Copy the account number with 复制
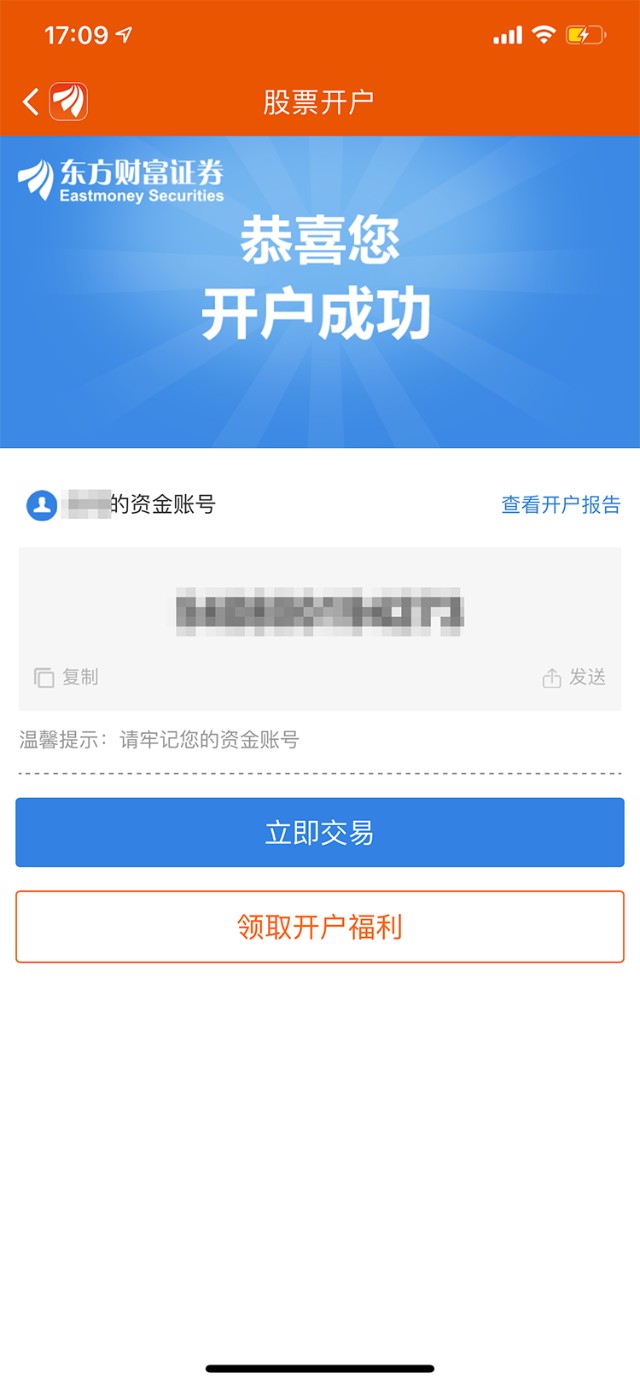 click(66, 677)
